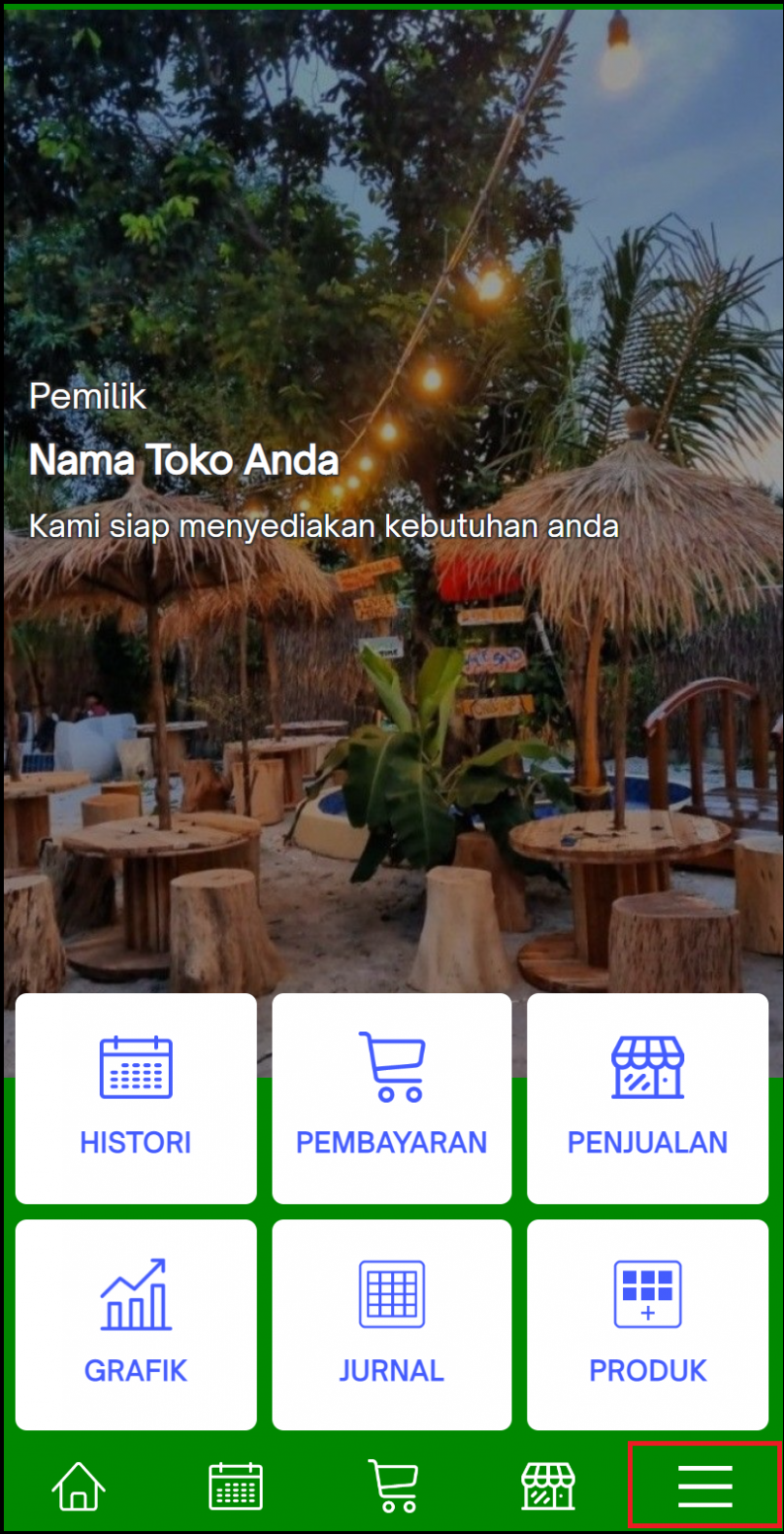Tap the Pembayaran shopping cart icon
The height and width of the screenshot is (1534, 784).
pyautogui.click(x=392, y=1068)
